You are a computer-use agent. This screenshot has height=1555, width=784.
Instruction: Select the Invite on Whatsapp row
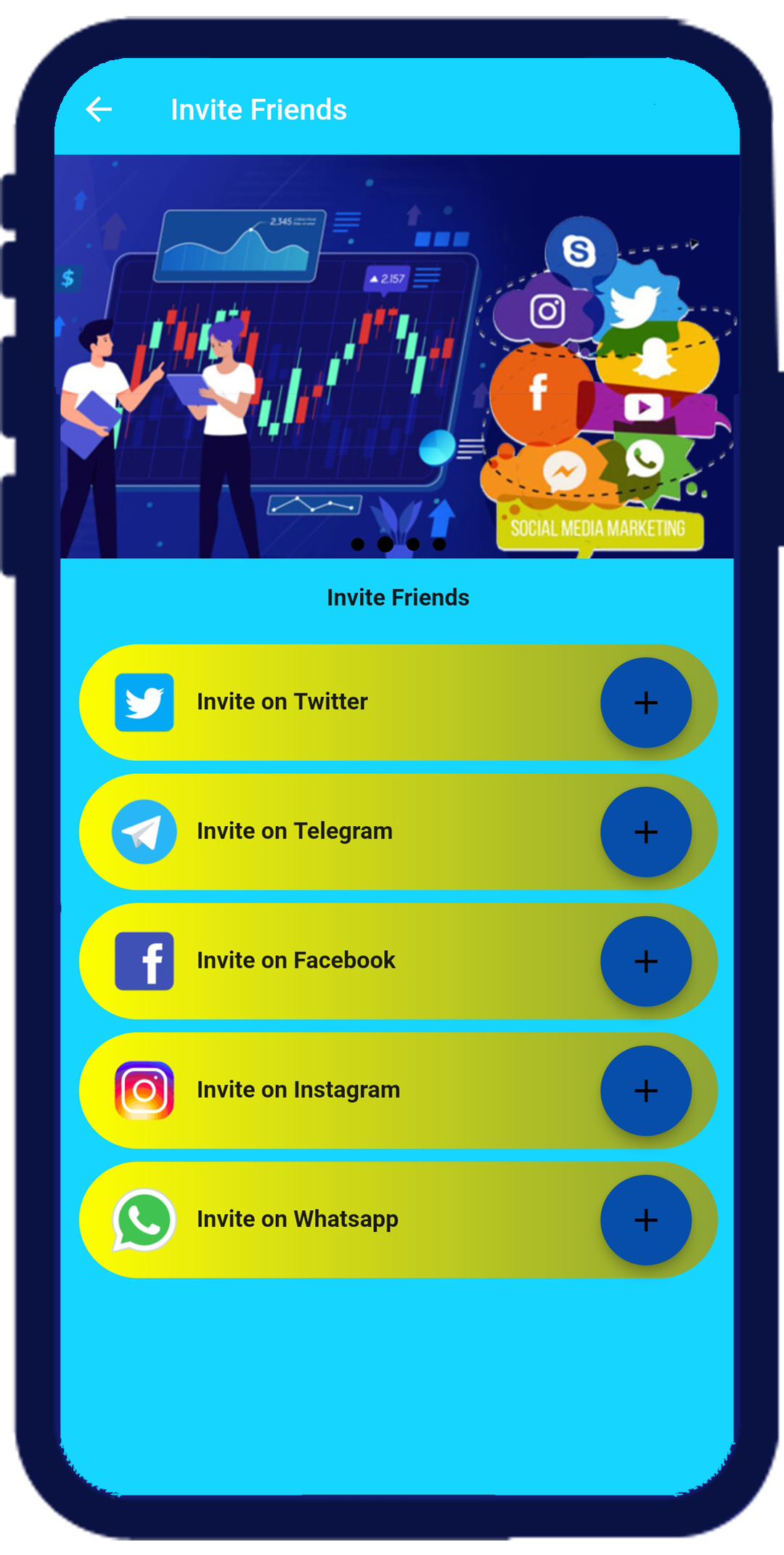click(x=327, y=1219)
